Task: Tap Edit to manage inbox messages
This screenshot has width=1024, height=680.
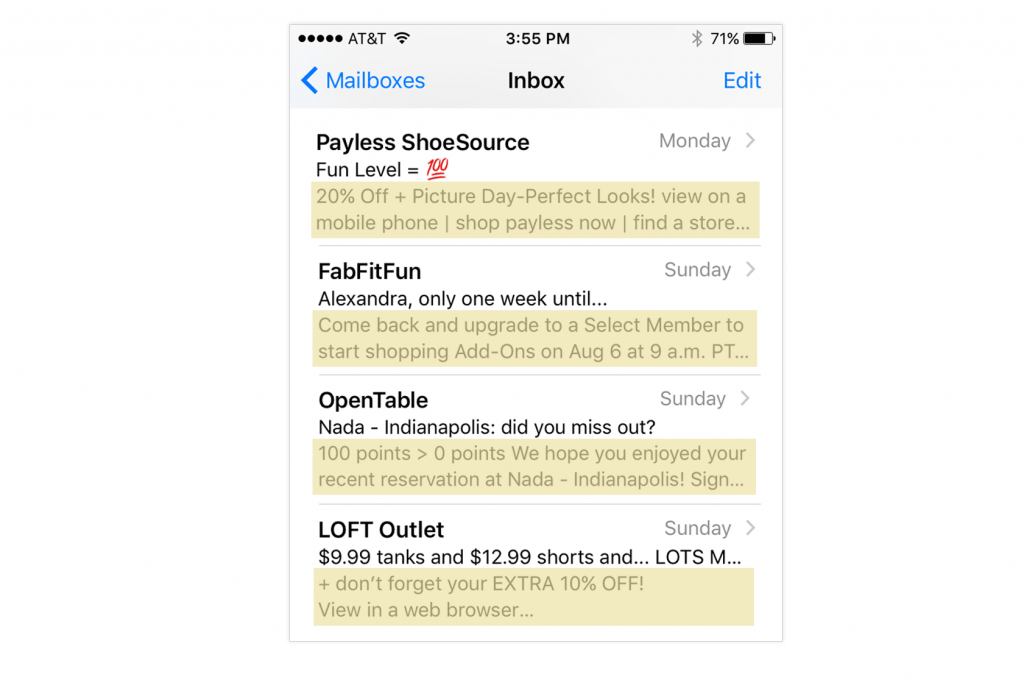Action: [742, 81]
